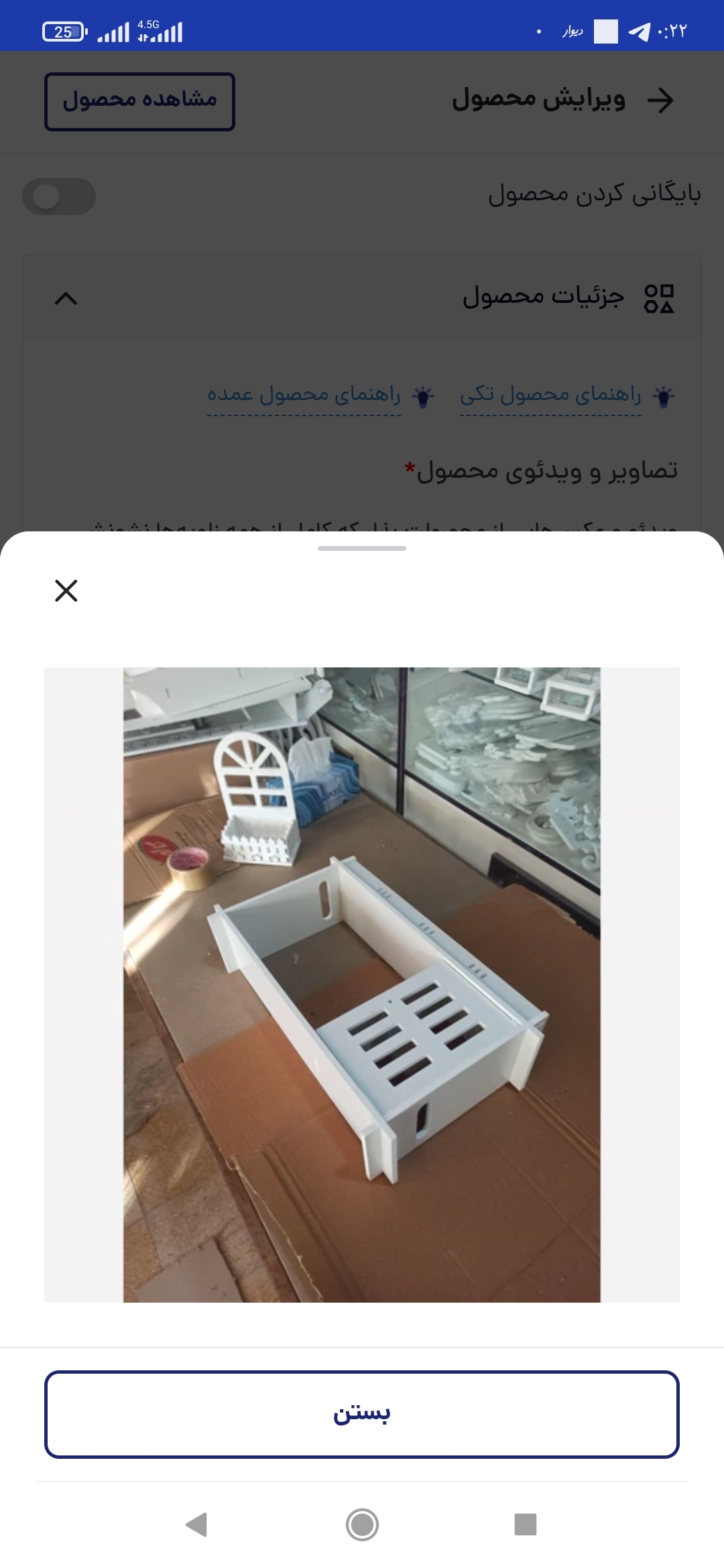The image size is (724, 1568).
Task: Open recent apps with the square button
Action: 526,1524
